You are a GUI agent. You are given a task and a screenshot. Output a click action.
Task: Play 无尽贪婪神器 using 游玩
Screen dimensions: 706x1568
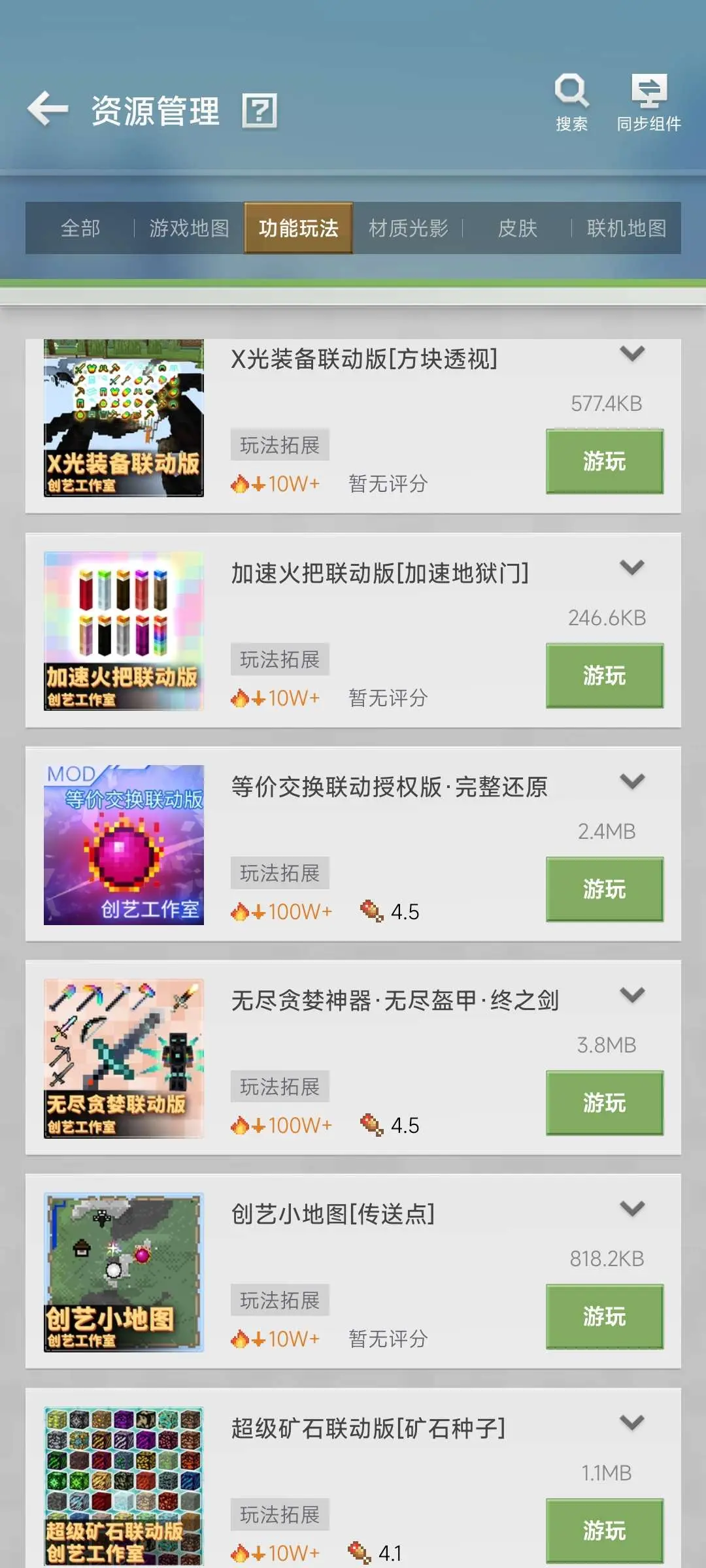coord(605,1103)
